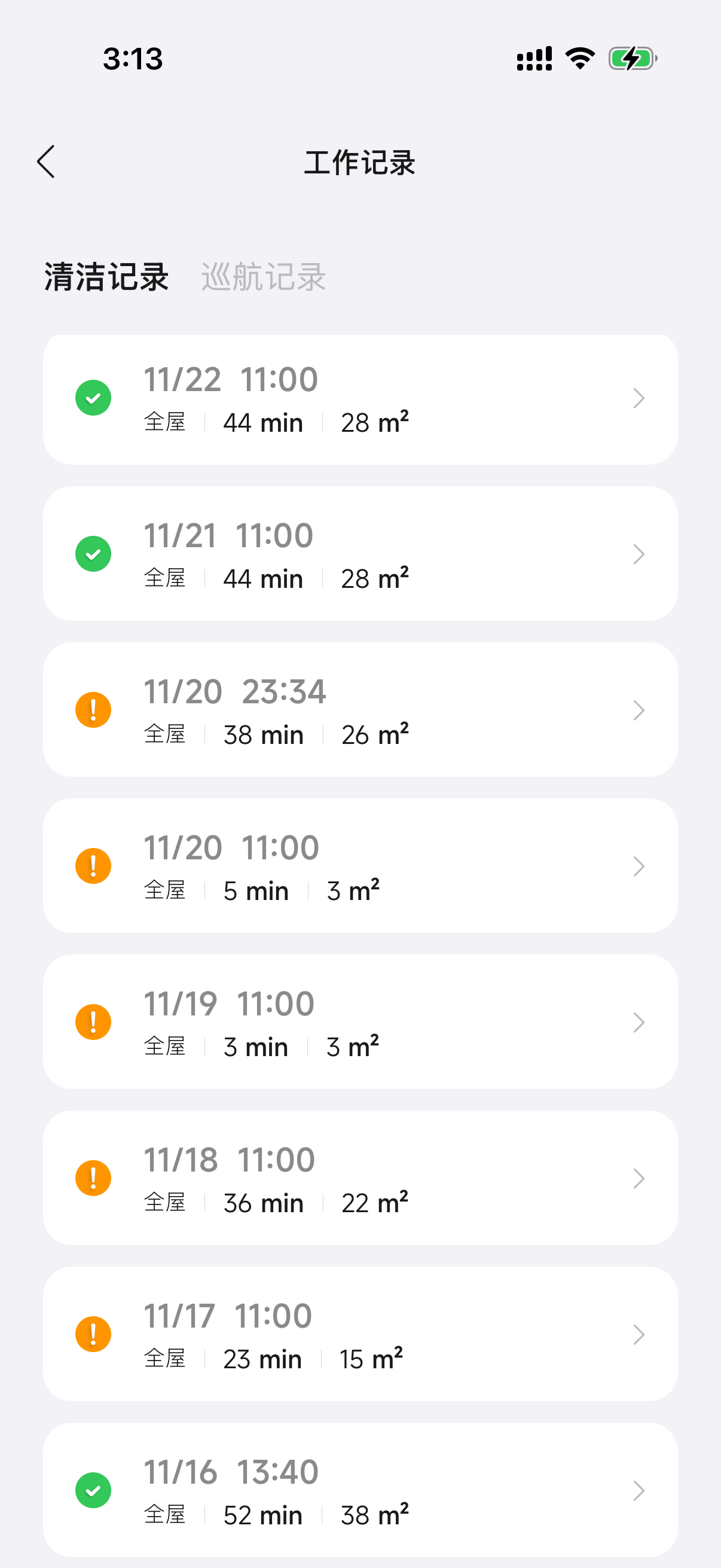View the 11/18 11:00 cleaning record
This screenshot has height=1568, width=721.
click(360, 1178)
